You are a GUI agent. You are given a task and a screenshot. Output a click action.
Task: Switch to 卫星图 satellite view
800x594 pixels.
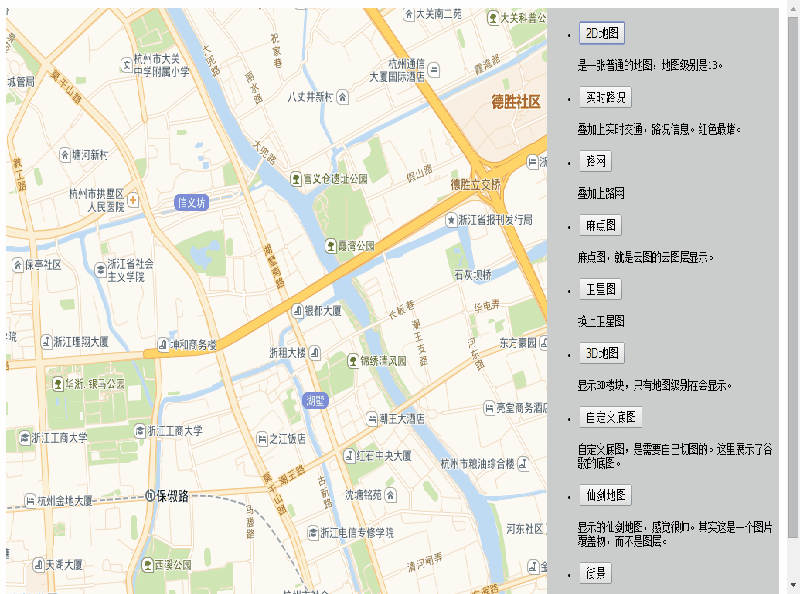pyautogui.click(x=601, y=289)
